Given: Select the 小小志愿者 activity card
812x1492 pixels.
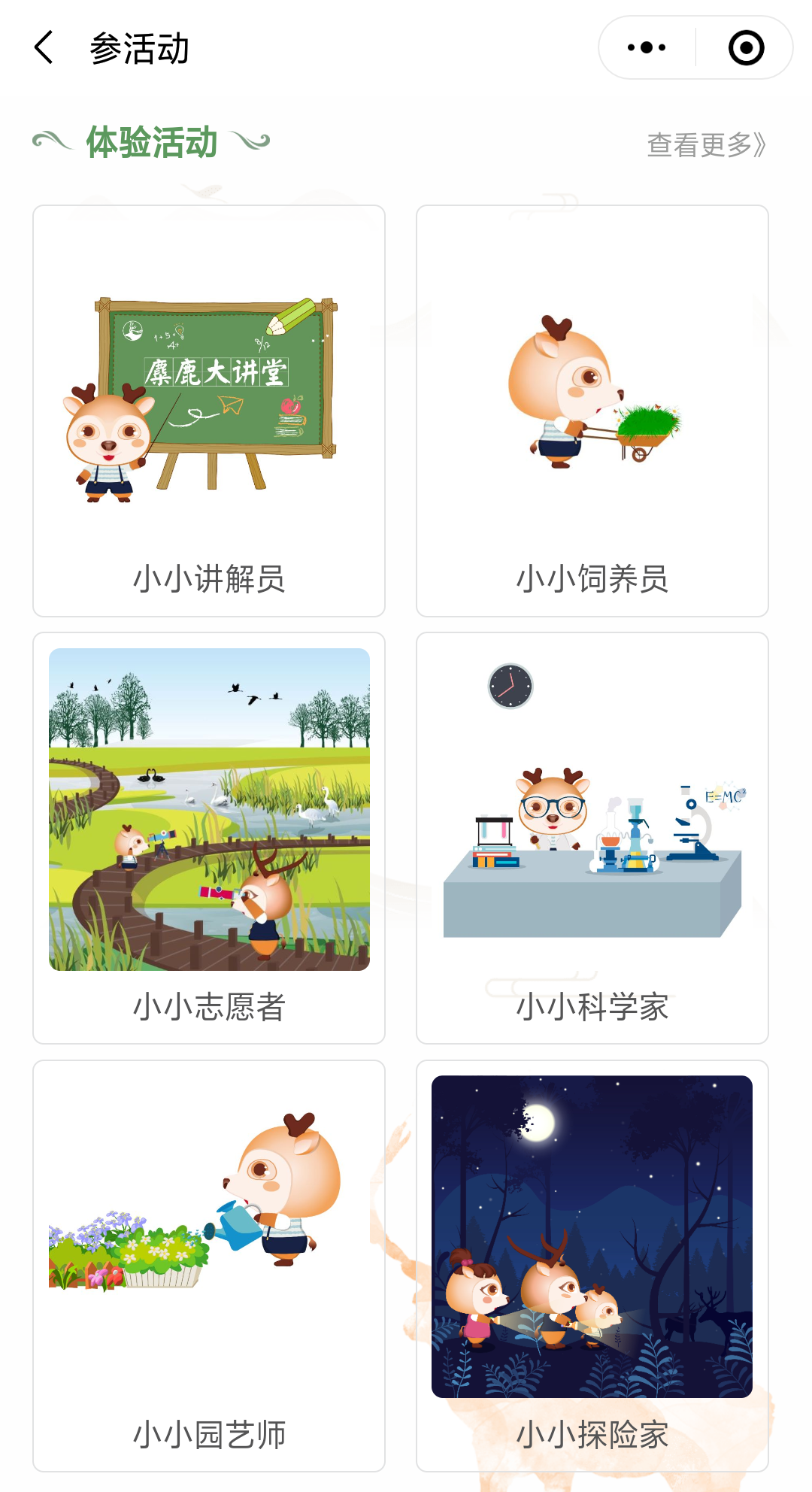Looking at the screenshot, I should [x=209, y=838].
